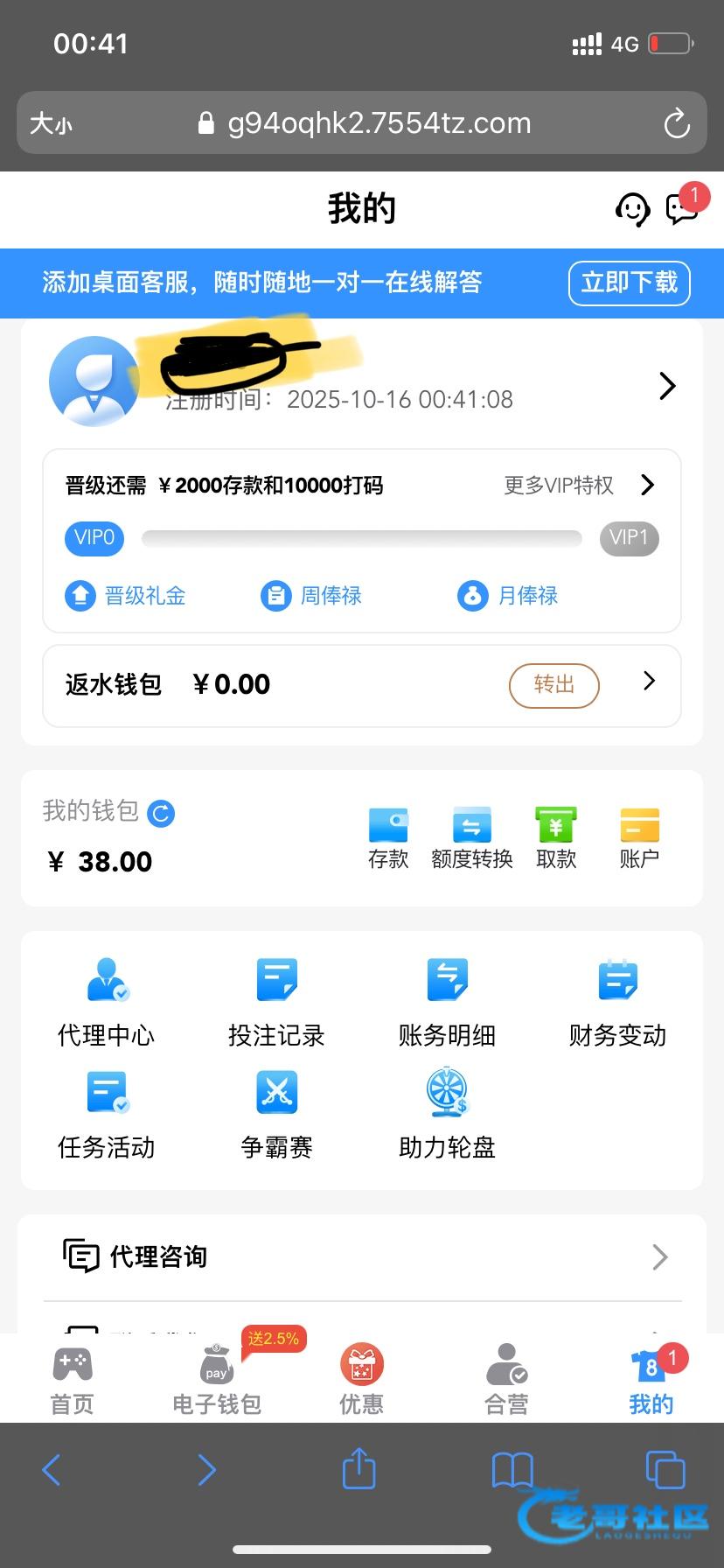Image resolution: width=724 pixels, height=1568 pixels.
Task: Open 更多VIP特权 details
Action: 579,486
